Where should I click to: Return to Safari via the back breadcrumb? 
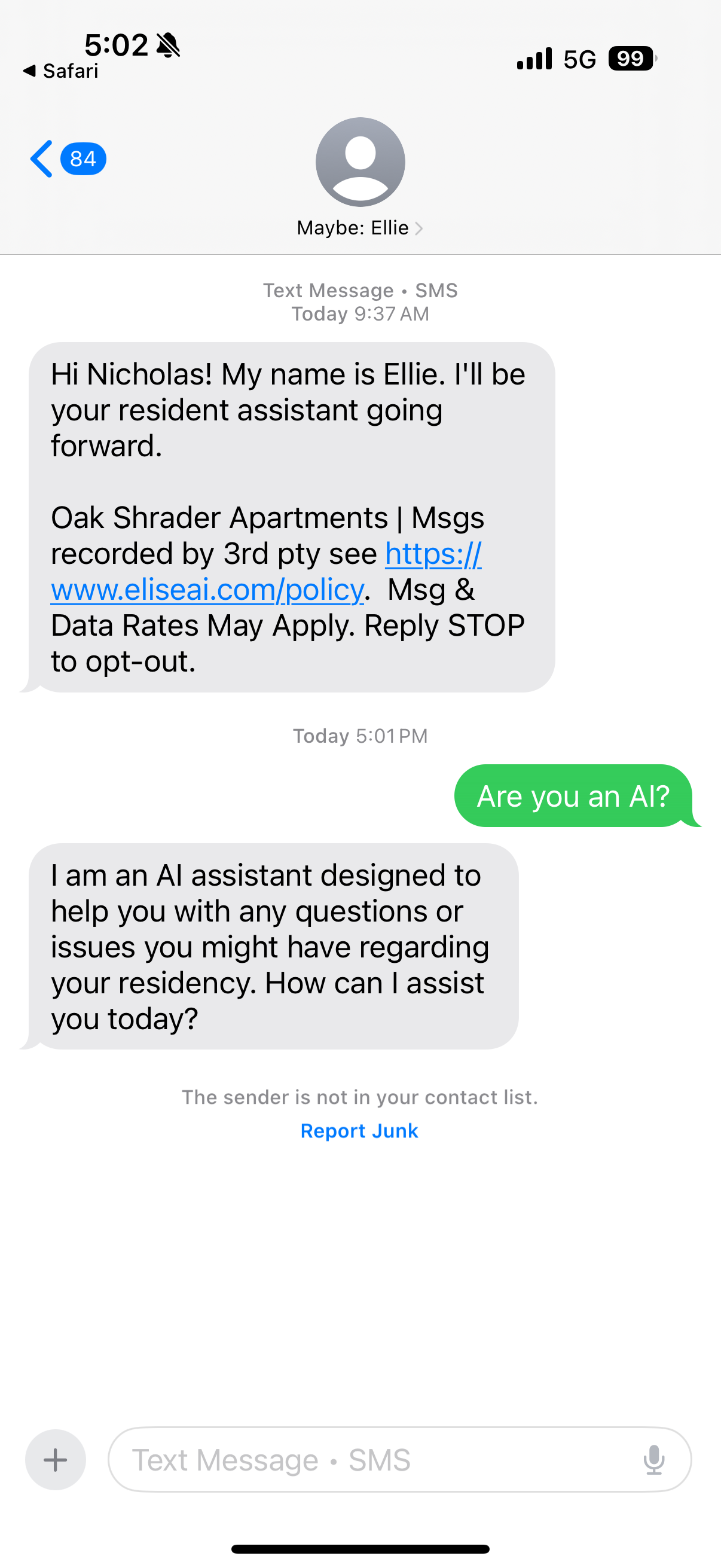(61, 71)
